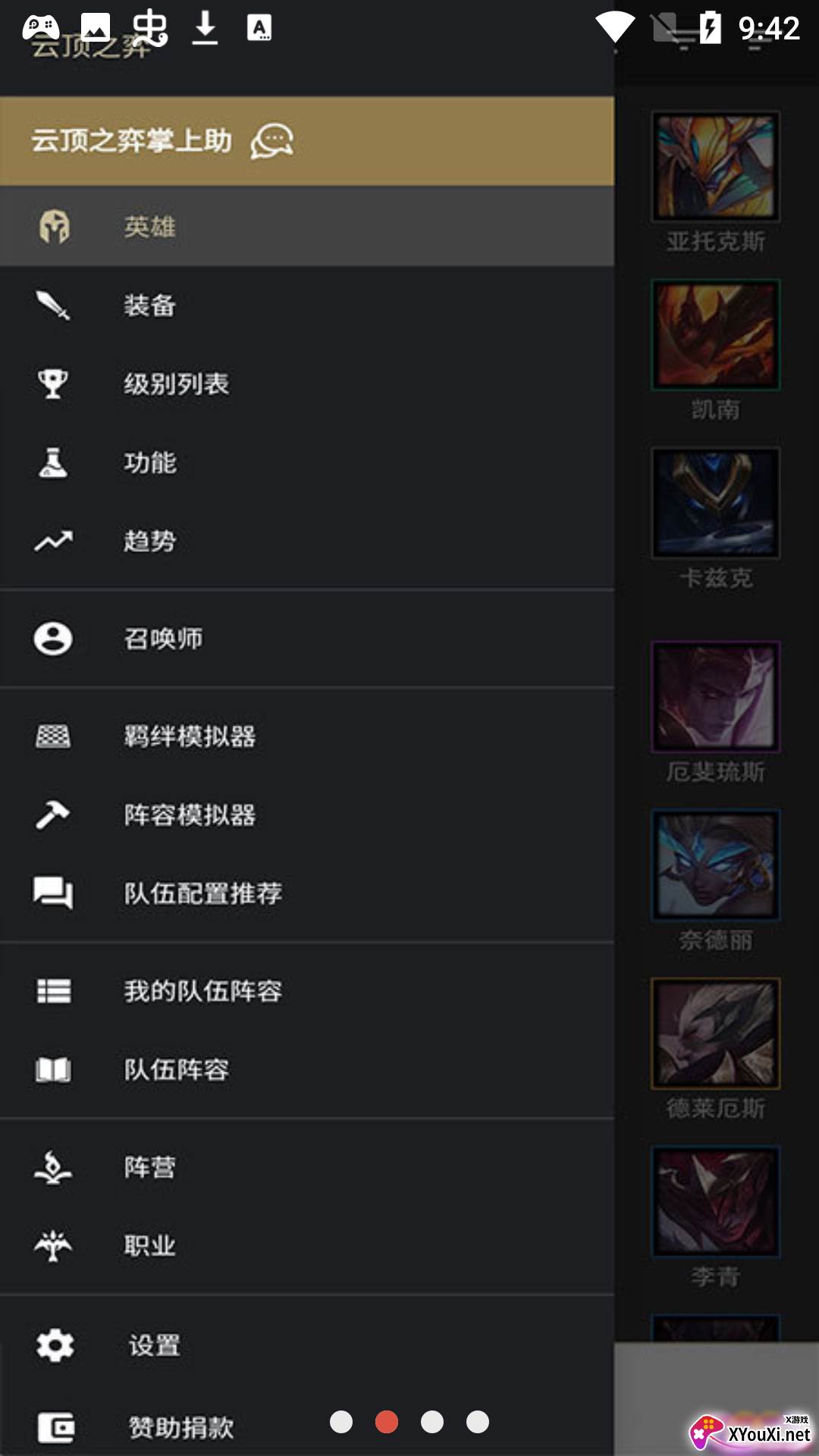Screen dimensions: 819x1456
Task: Open the 英雄 menu item
Action: tap(150, 227)
